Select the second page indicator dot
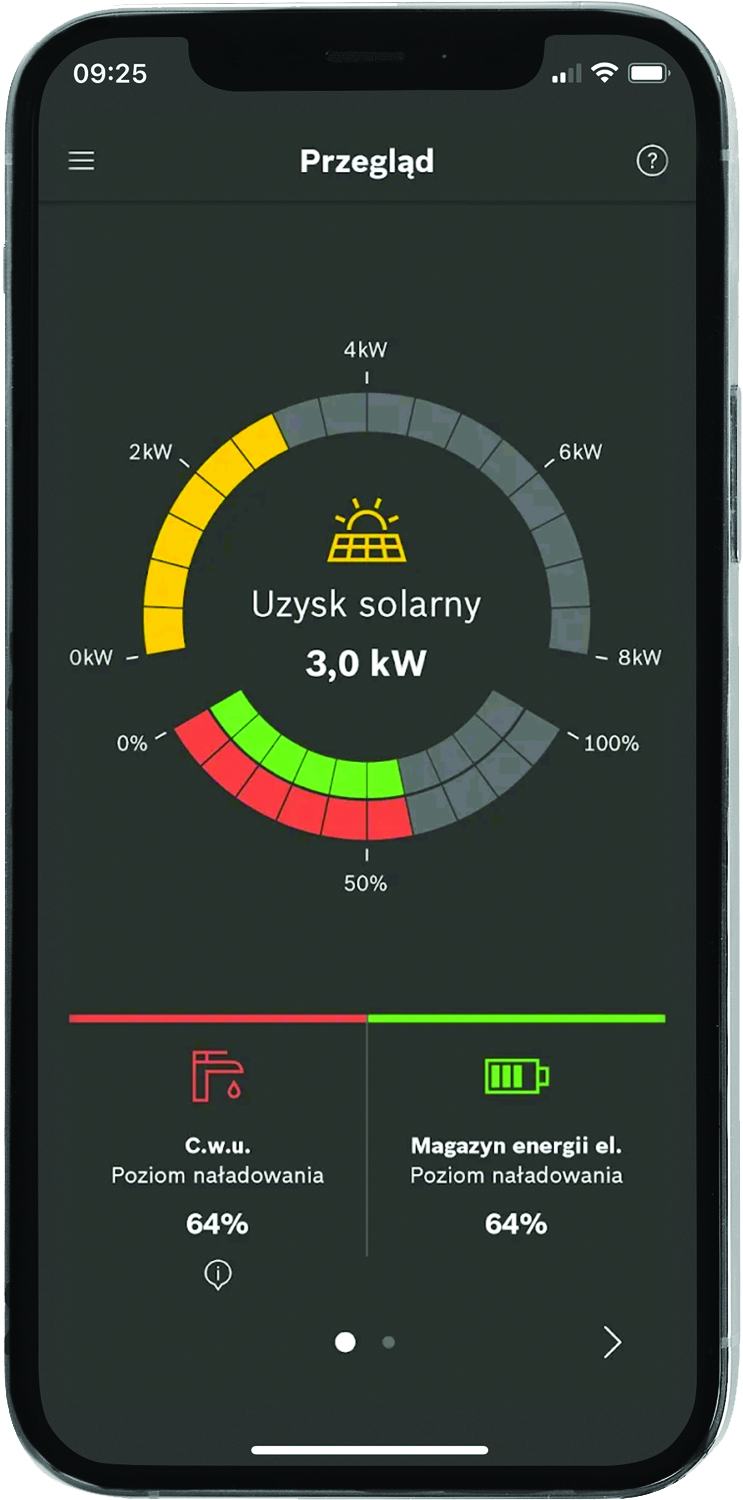 tap(389, 1342)
